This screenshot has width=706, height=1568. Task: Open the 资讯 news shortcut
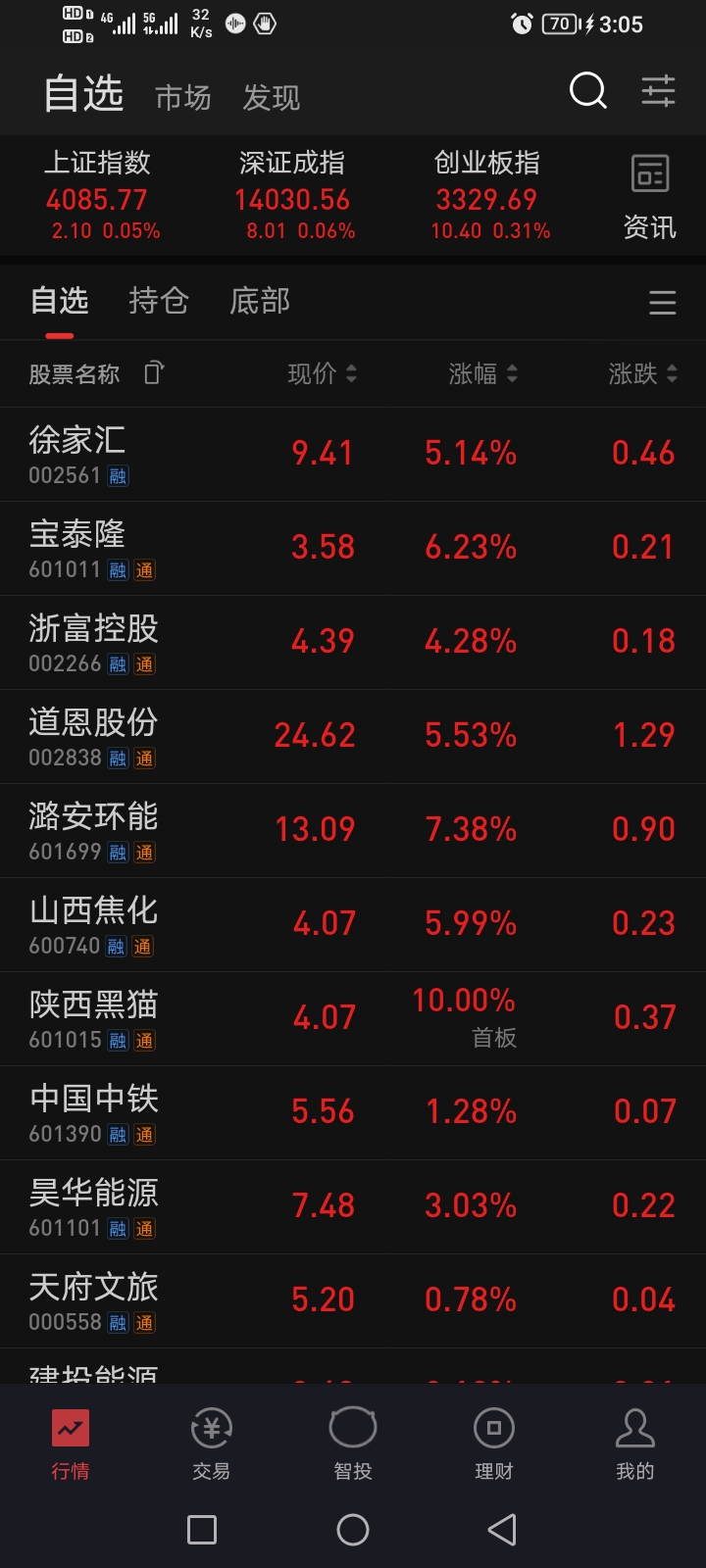click(649, 197)
